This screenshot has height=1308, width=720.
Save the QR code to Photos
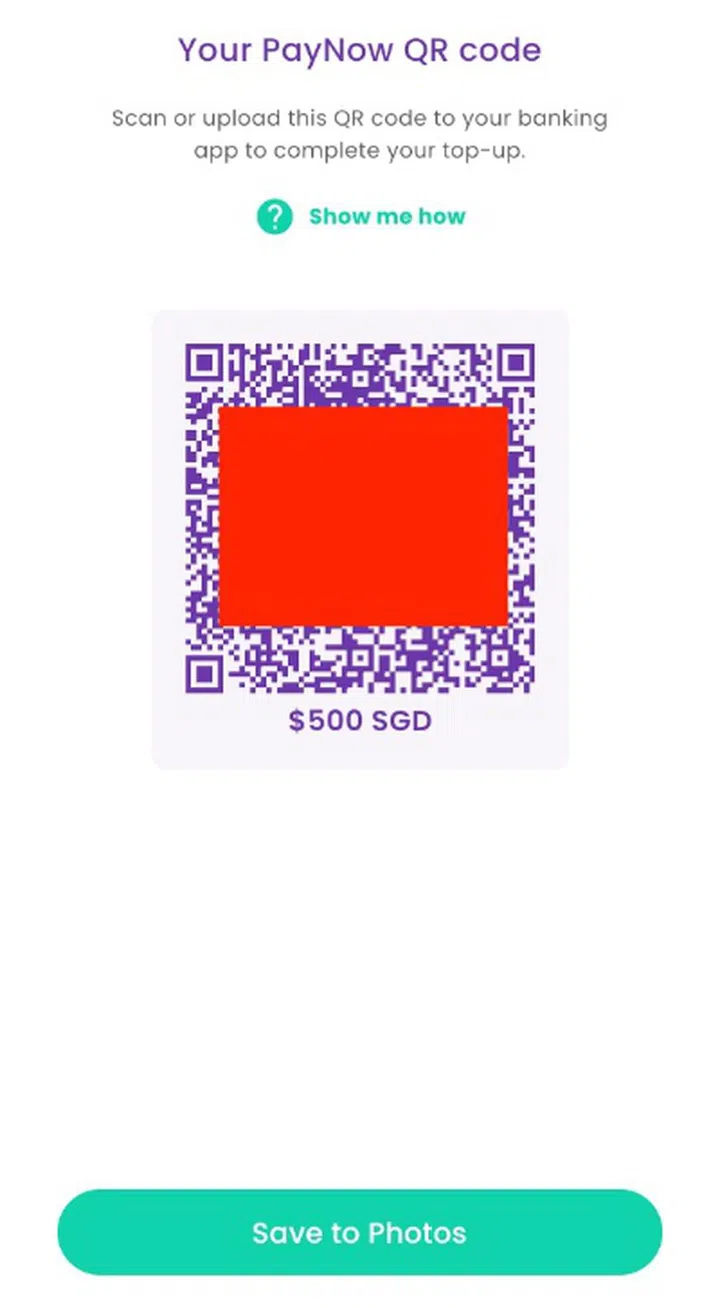pos(360,1232)
